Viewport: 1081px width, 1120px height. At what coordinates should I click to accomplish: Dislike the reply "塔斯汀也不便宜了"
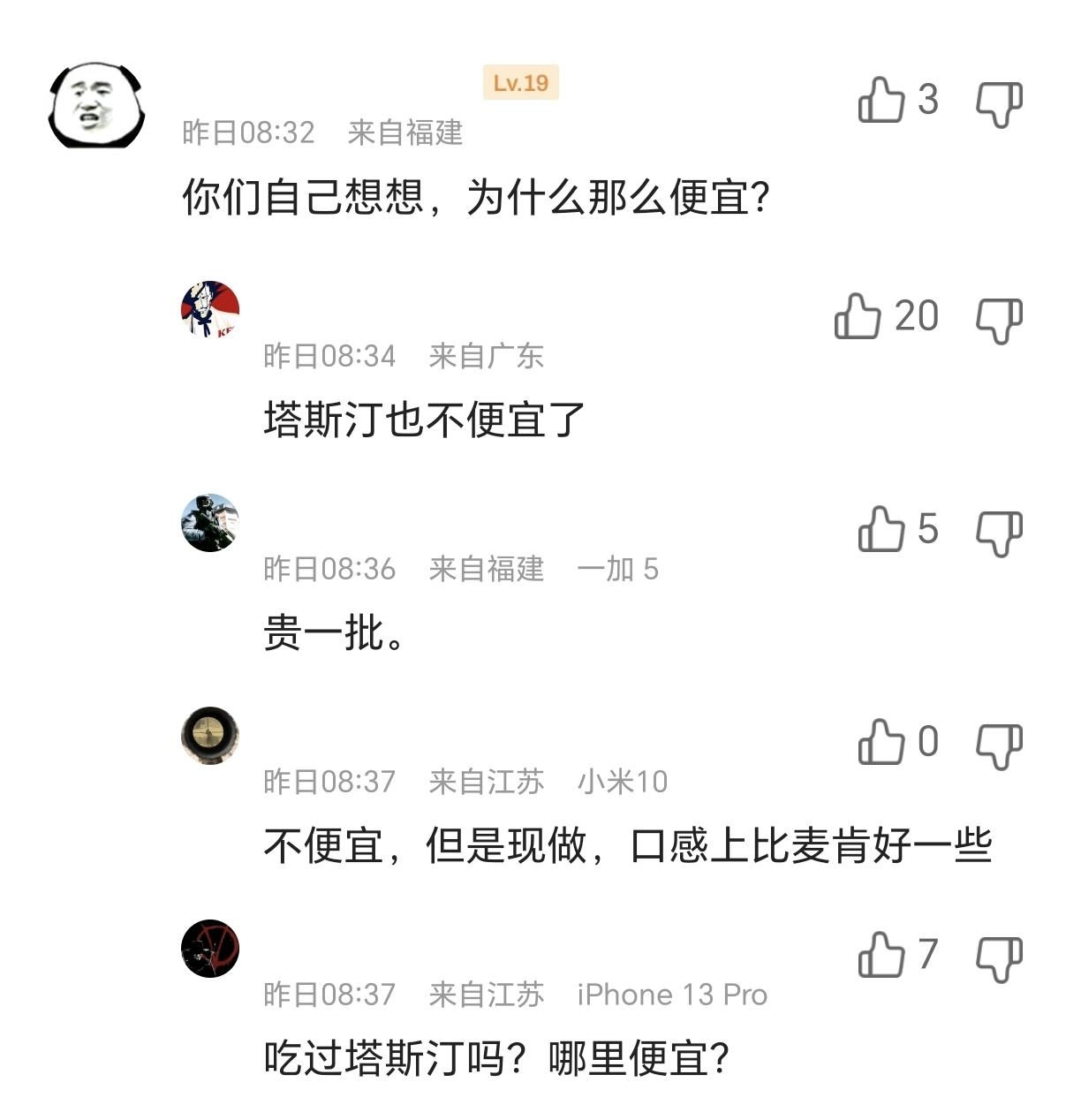point(999,319)
